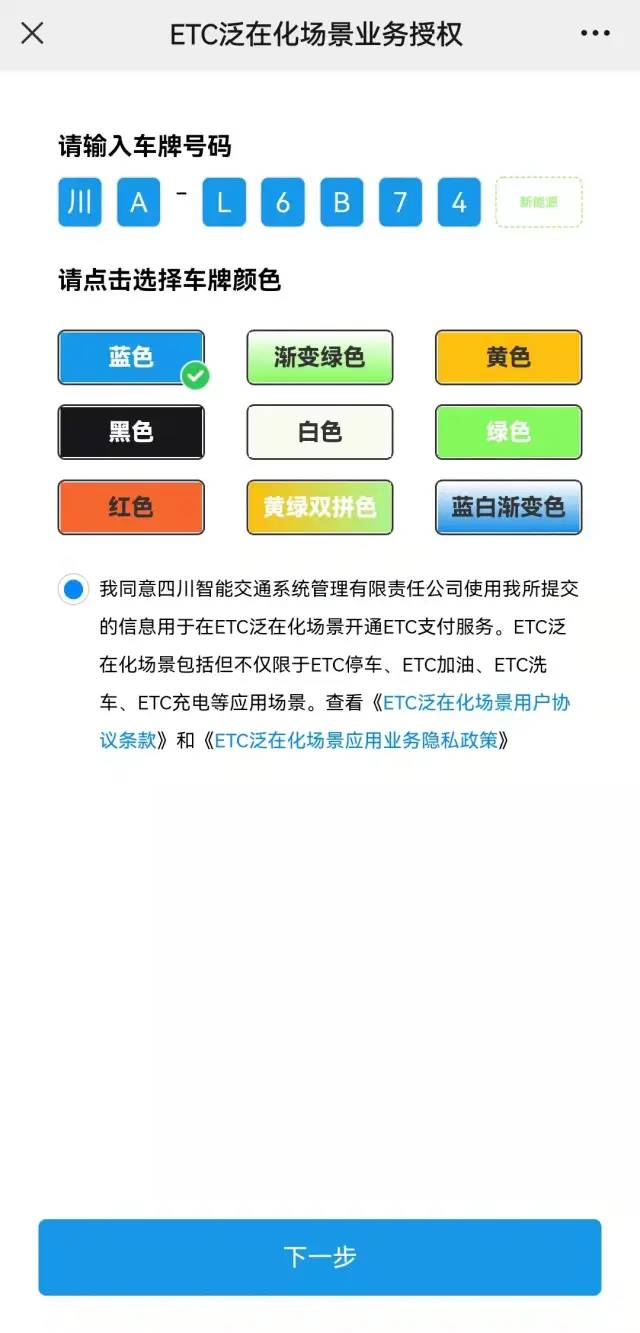Close the ETC authorization page

click(32, 34)
